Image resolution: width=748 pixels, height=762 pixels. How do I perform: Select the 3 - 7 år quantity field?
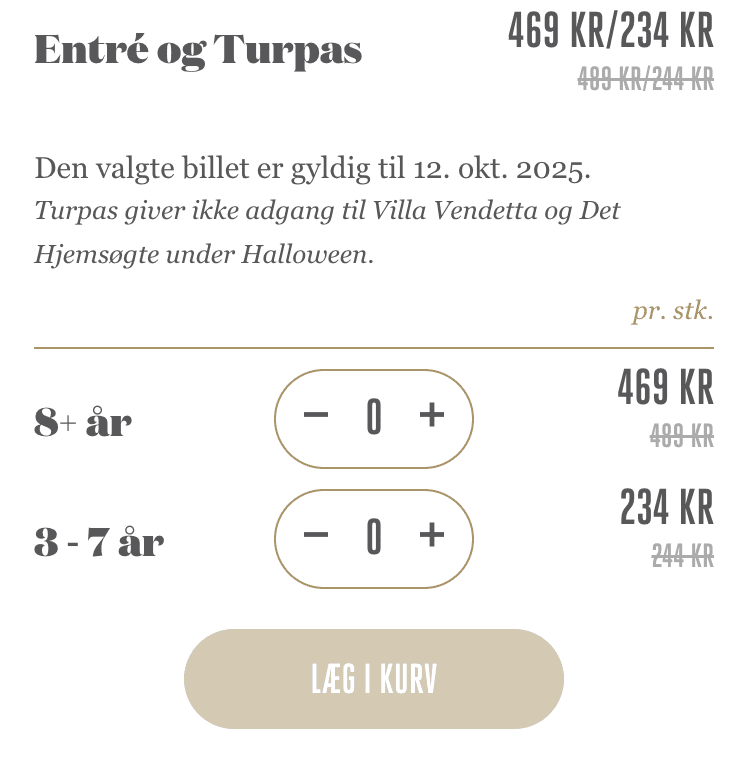(x=374, y=537)
